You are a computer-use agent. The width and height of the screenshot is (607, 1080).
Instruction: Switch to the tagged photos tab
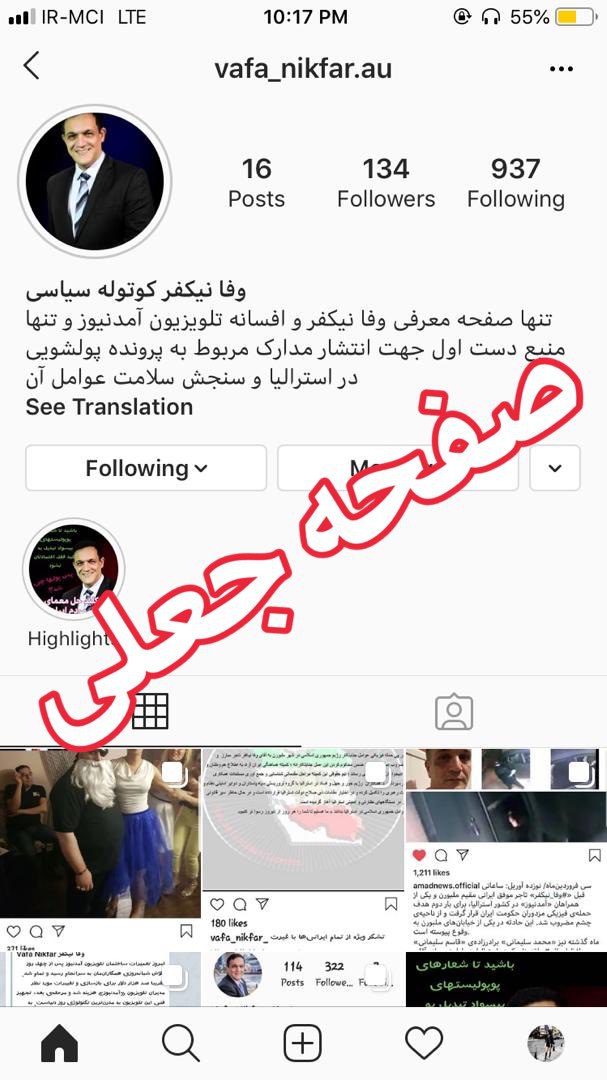click(454, 711)
